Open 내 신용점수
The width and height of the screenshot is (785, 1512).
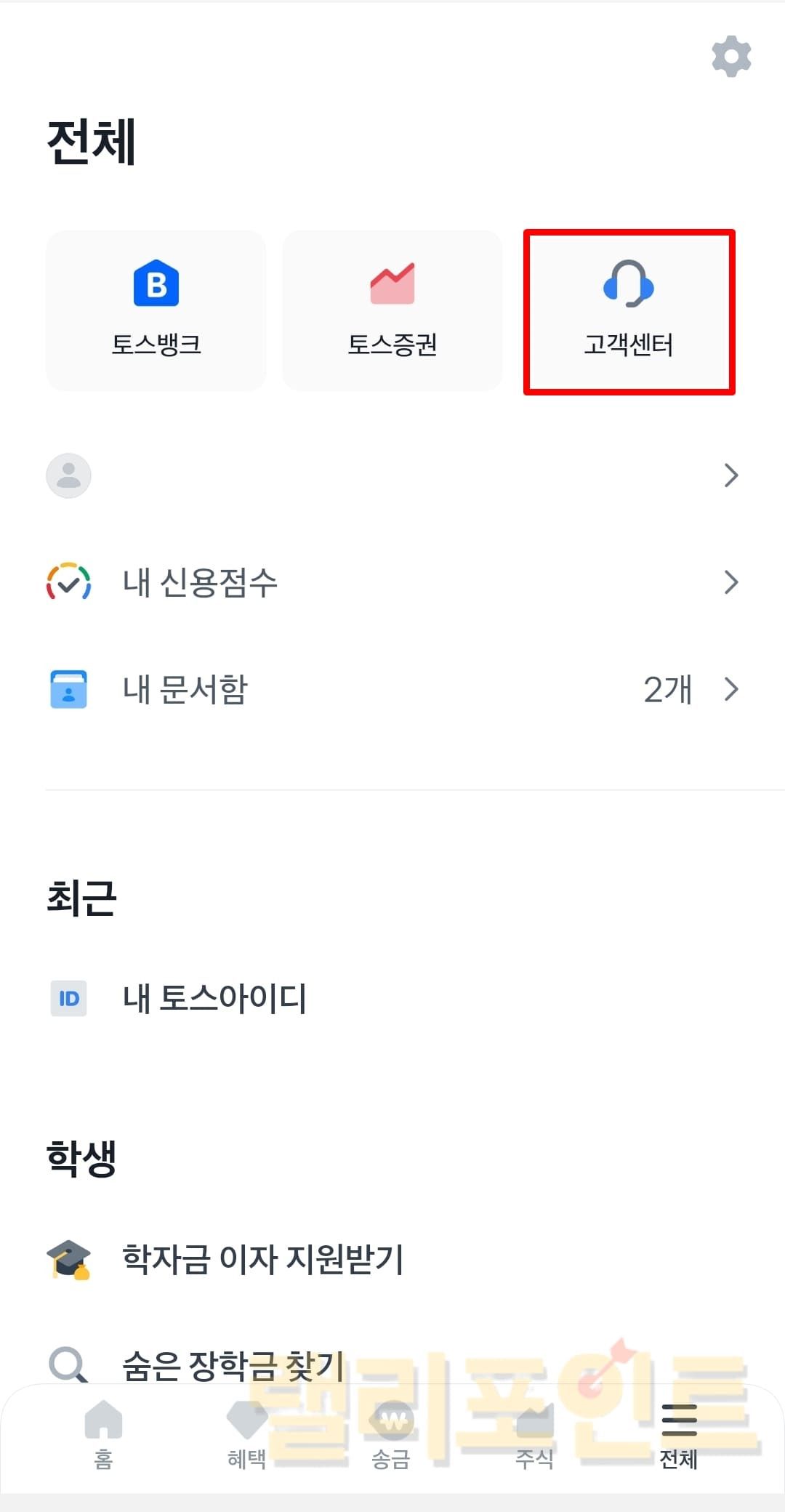click(392, 582)
